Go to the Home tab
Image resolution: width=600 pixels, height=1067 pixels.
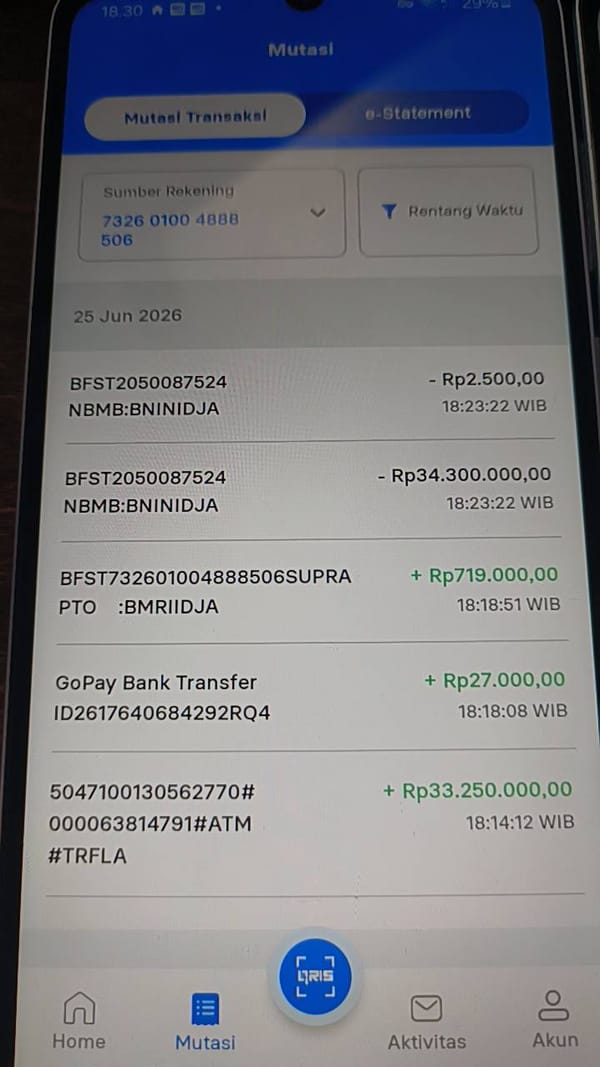79,1020
